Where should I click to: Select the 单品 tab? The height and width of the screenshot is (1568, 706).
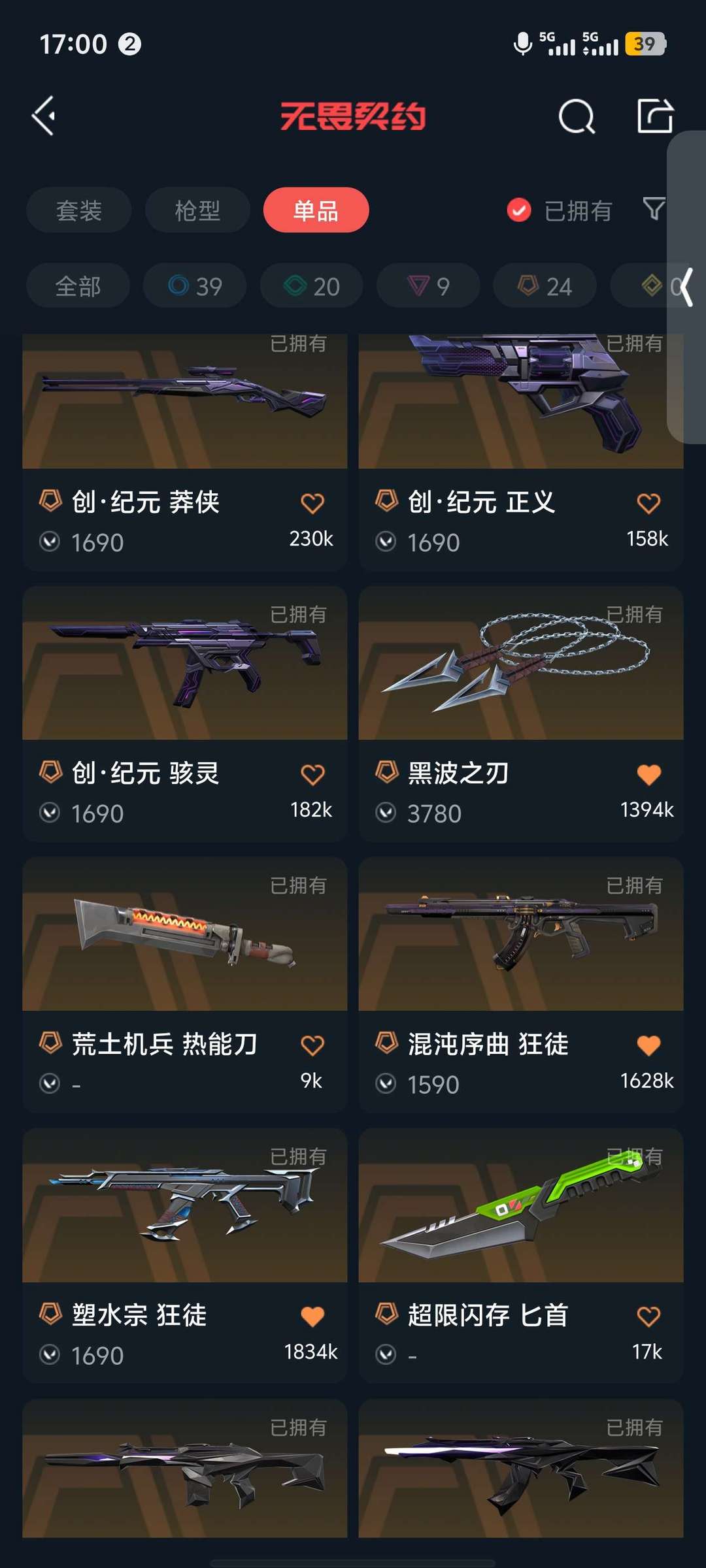316,210
